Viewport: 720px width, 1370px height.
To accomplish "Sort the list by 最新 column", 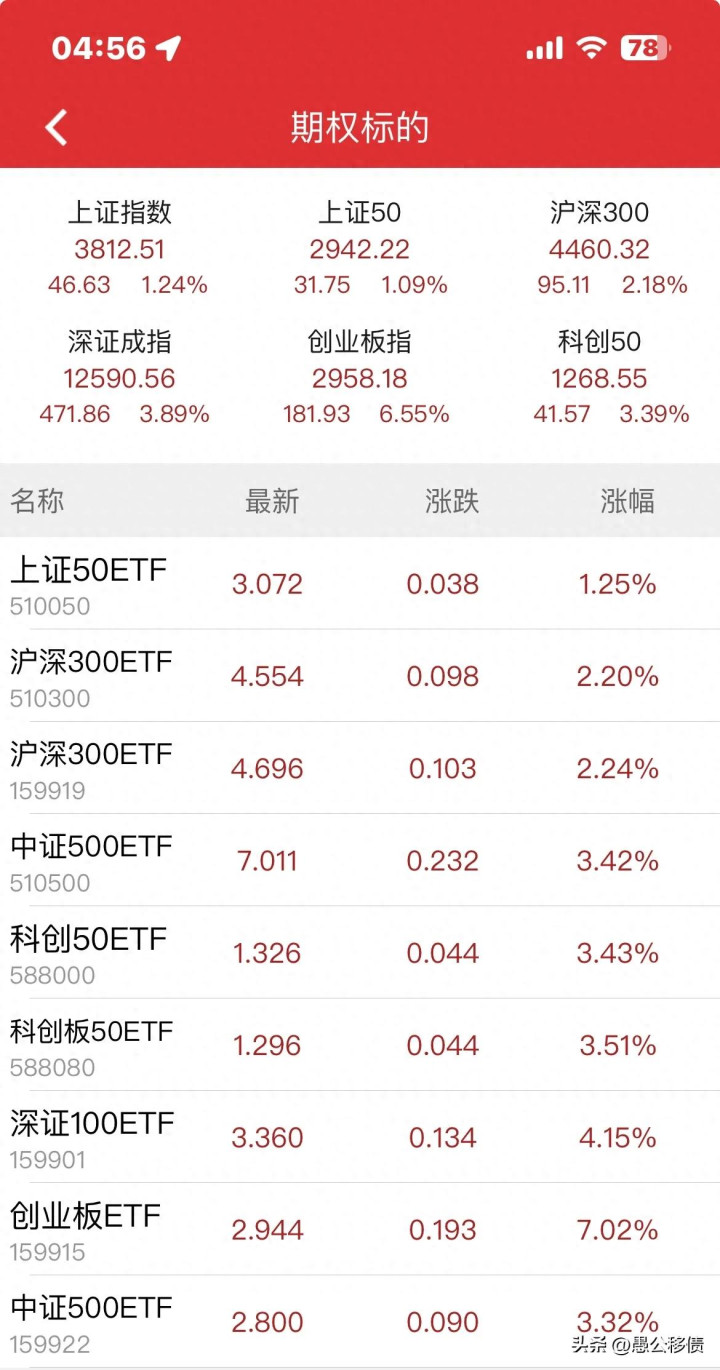I will tap(272, 501).
